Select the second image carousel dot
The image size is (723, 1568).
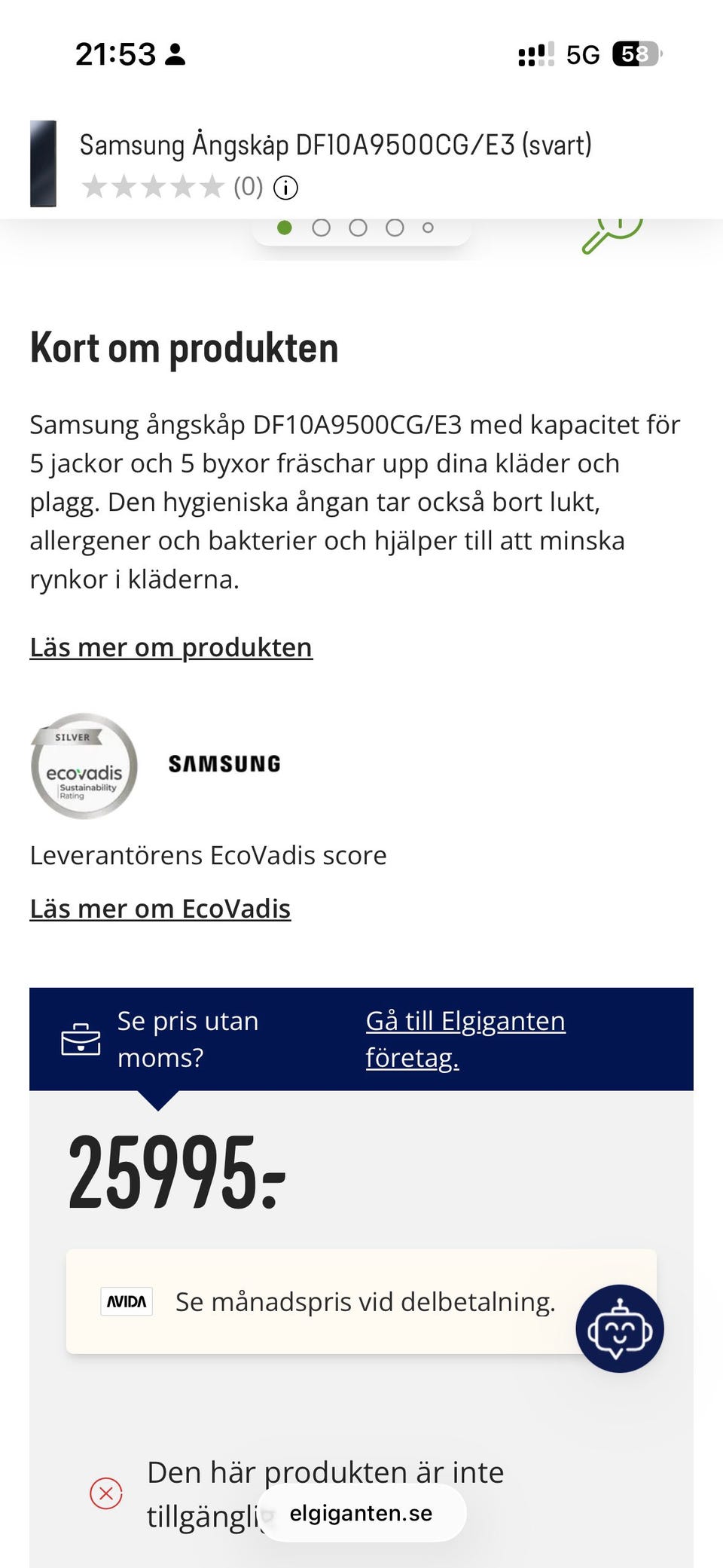coord(322,228)
